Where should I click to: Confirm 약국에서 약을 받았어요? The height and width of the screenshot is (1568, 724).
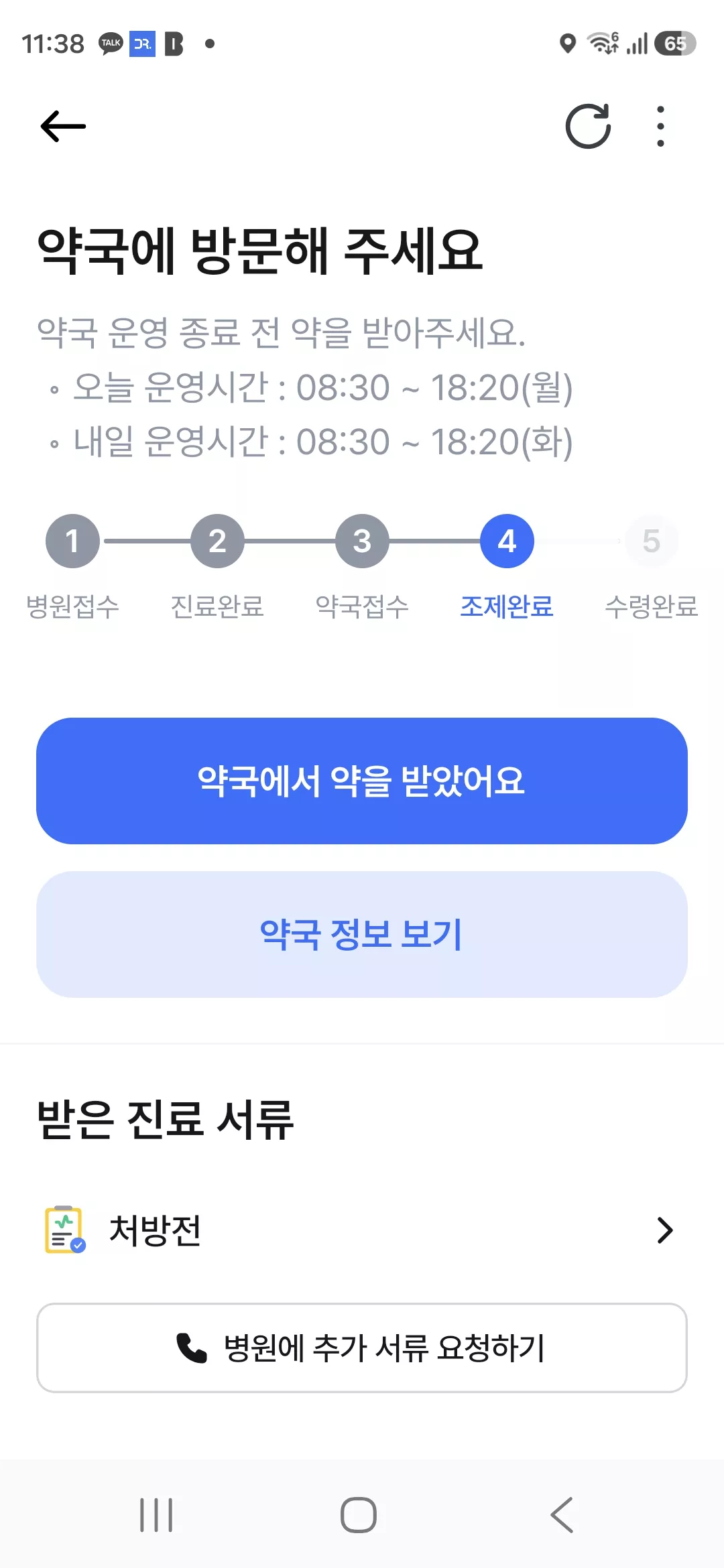click(362, 781)
